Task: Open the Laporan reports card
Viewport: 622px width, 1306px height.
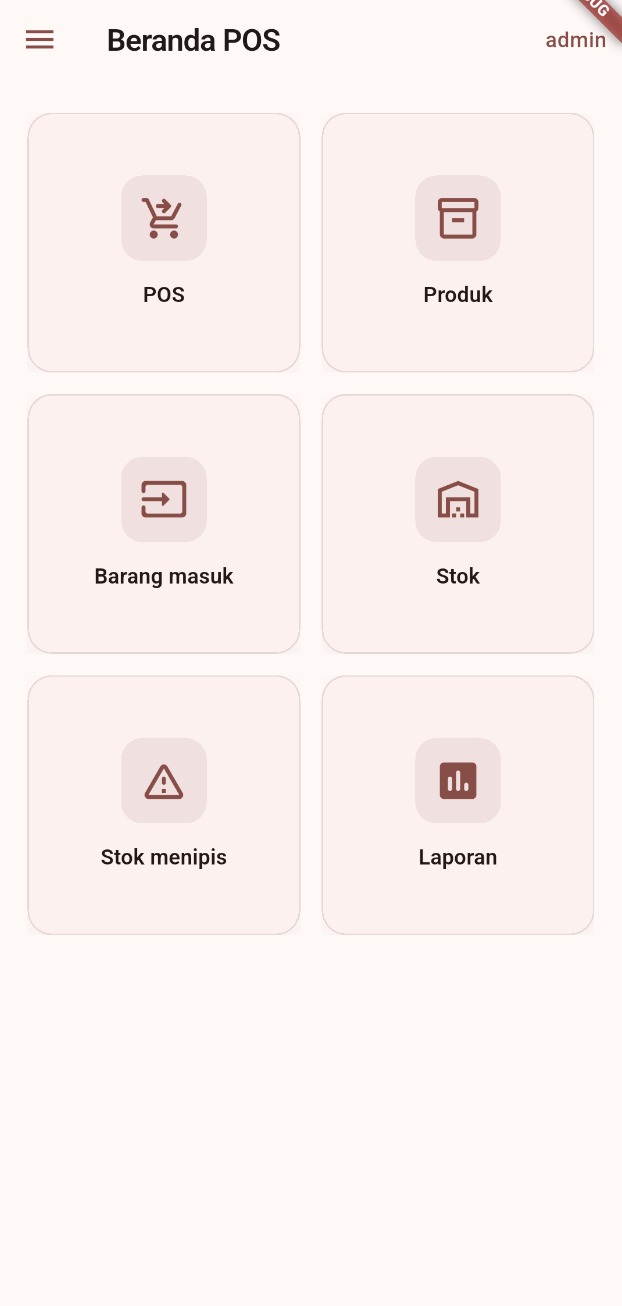Action: coord(458,805)
